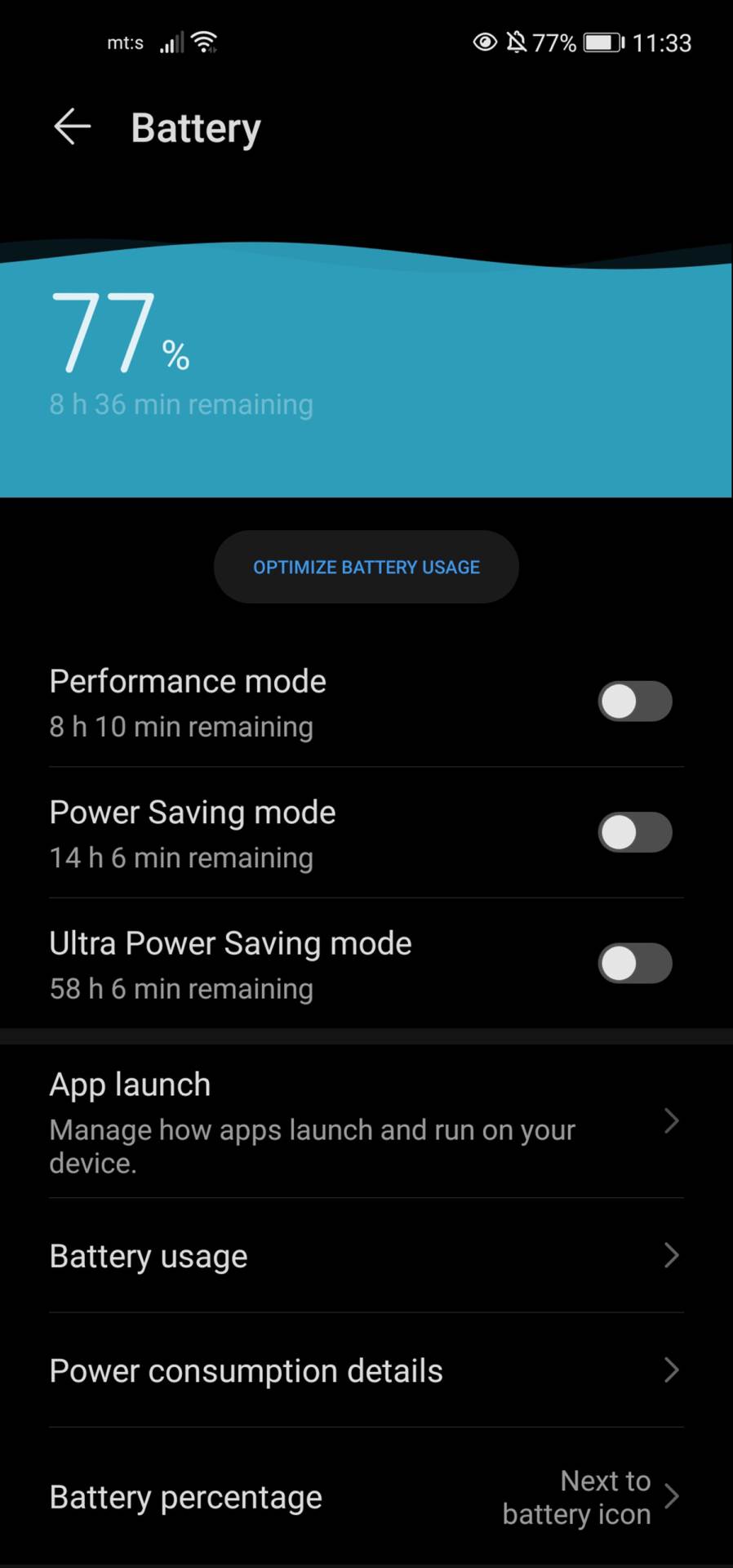The width and height of the screenshot is (733, 1568).
Task: Expand App launch via its chevron
Action: (670, 1121)
